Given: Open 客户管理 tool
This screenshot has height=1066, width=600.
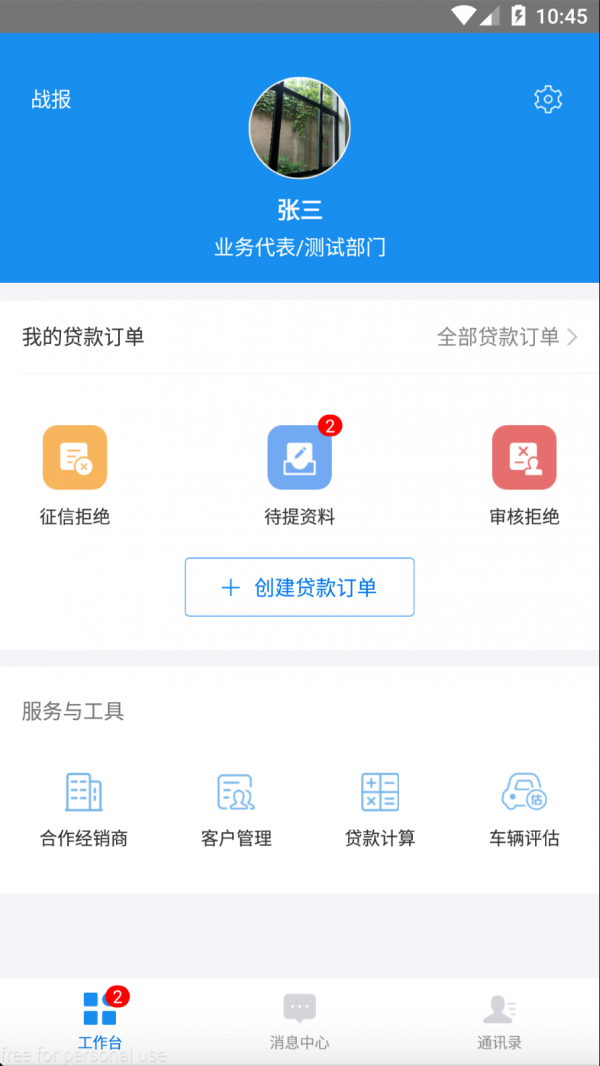Looking at the screenshot, I should 236,810.
